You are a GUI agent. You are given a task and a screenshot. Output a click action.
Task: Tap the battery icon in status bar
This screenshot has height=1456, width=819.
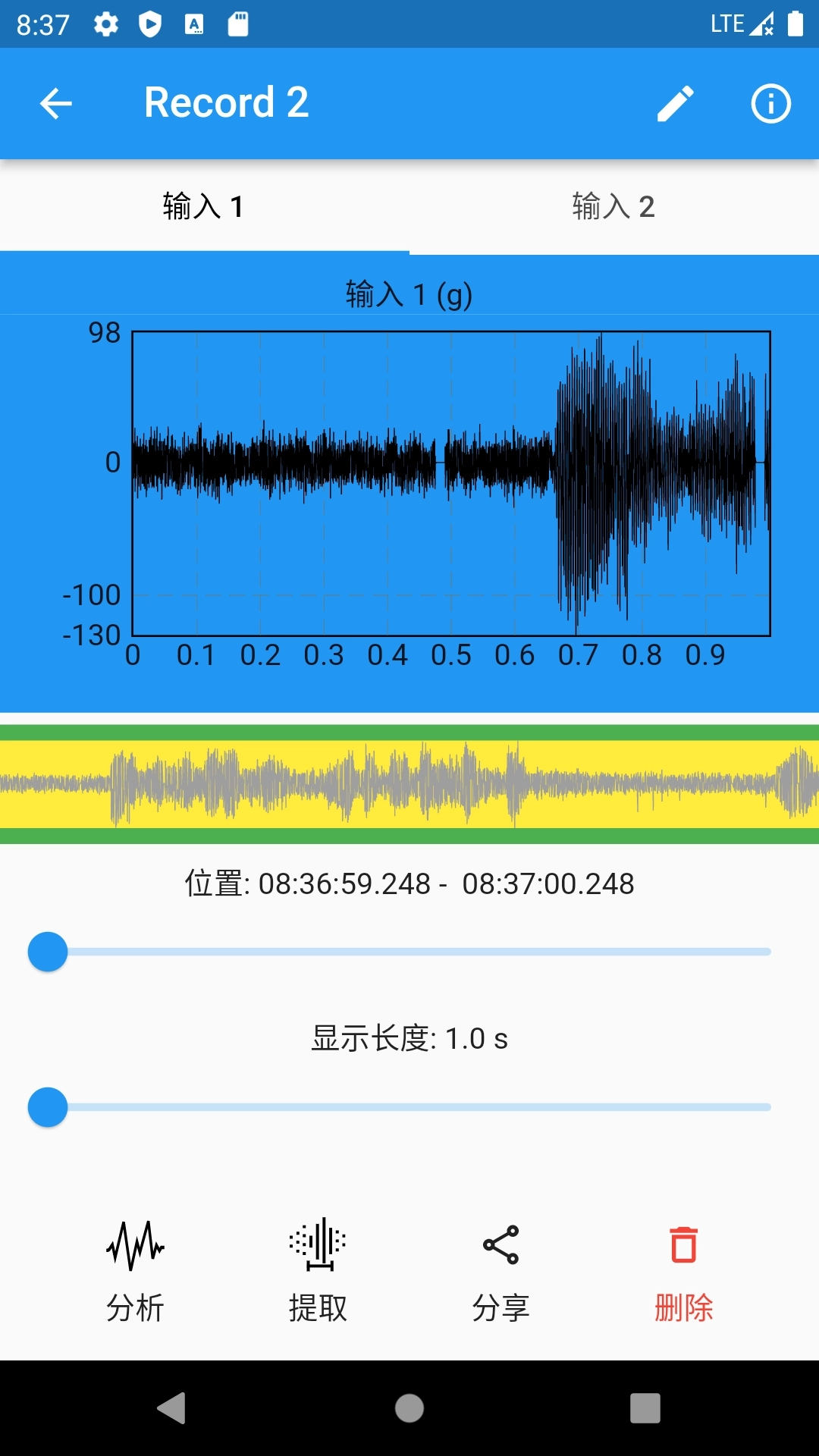[794, 24]
